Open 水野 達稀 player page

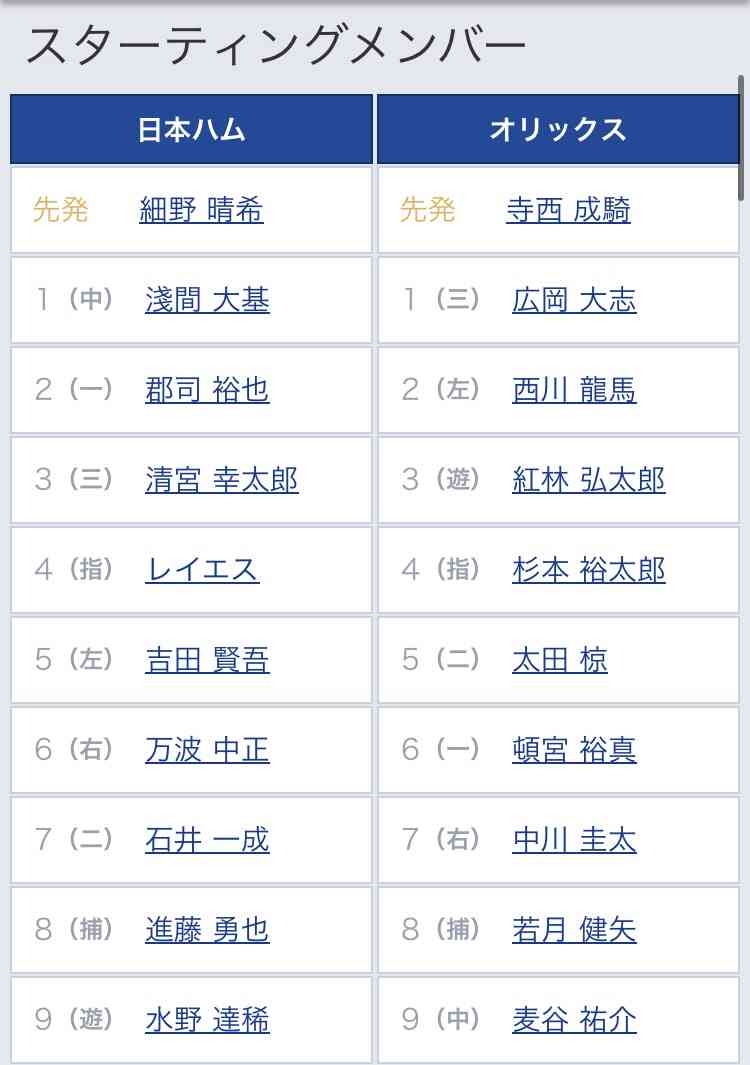[207, 1020]
